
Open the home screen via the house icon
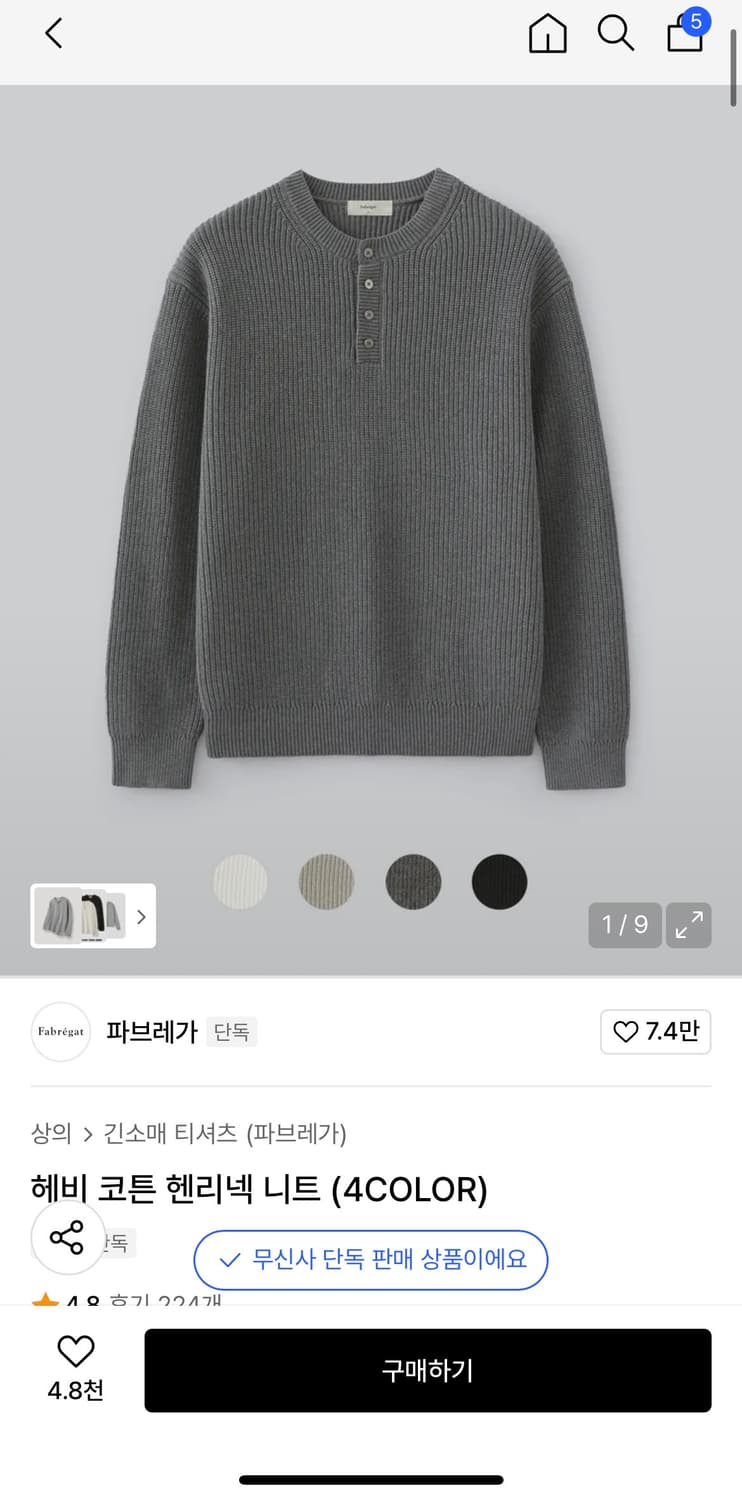pyautogui.click(x=548, y=33)
